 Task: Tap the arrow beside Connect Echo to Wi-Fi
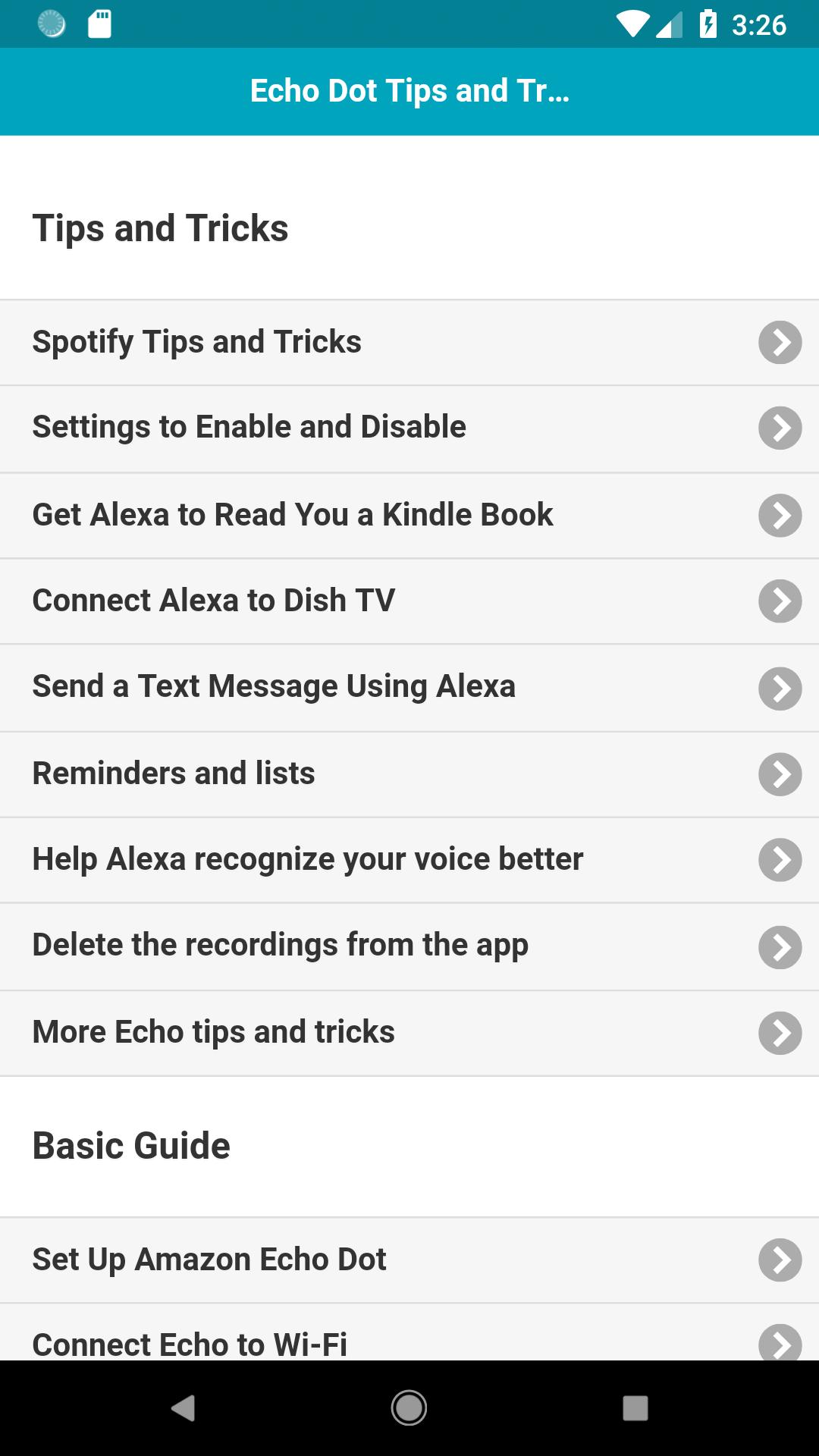click(x=780, y=1344)
